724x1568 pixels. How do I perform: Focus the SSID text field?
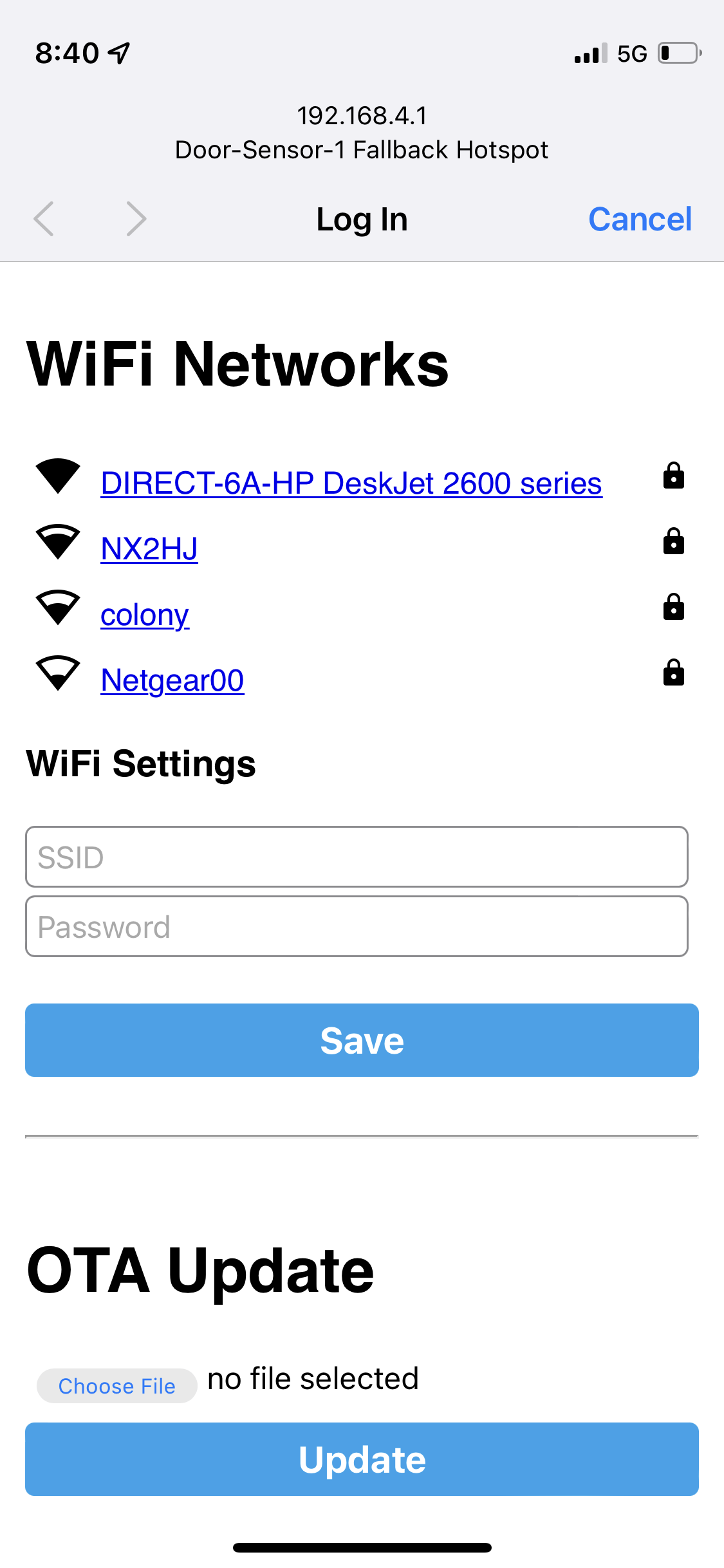(357, 857)
